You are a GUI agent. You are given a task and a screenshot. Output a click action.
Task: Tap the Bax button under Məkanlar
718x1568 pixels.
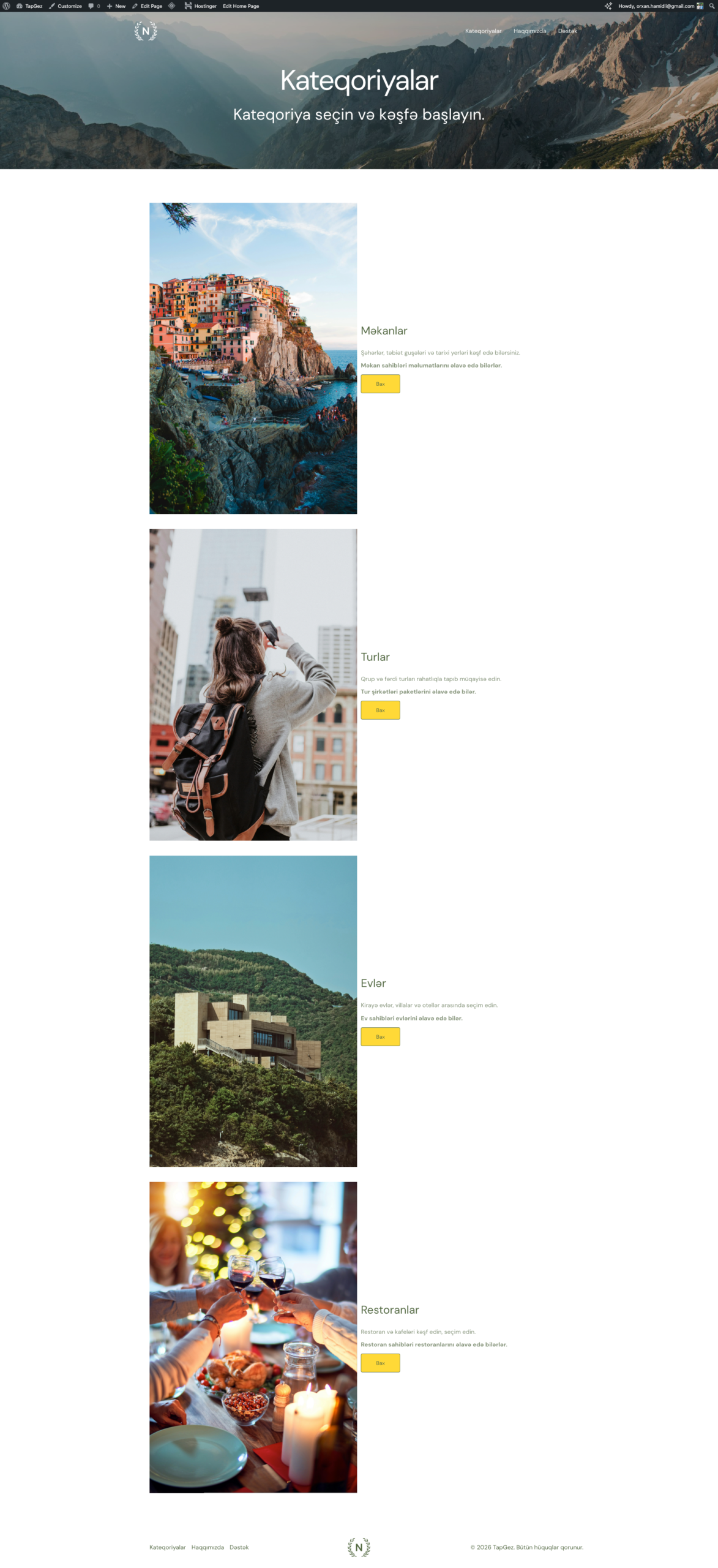tap(380, 384)
